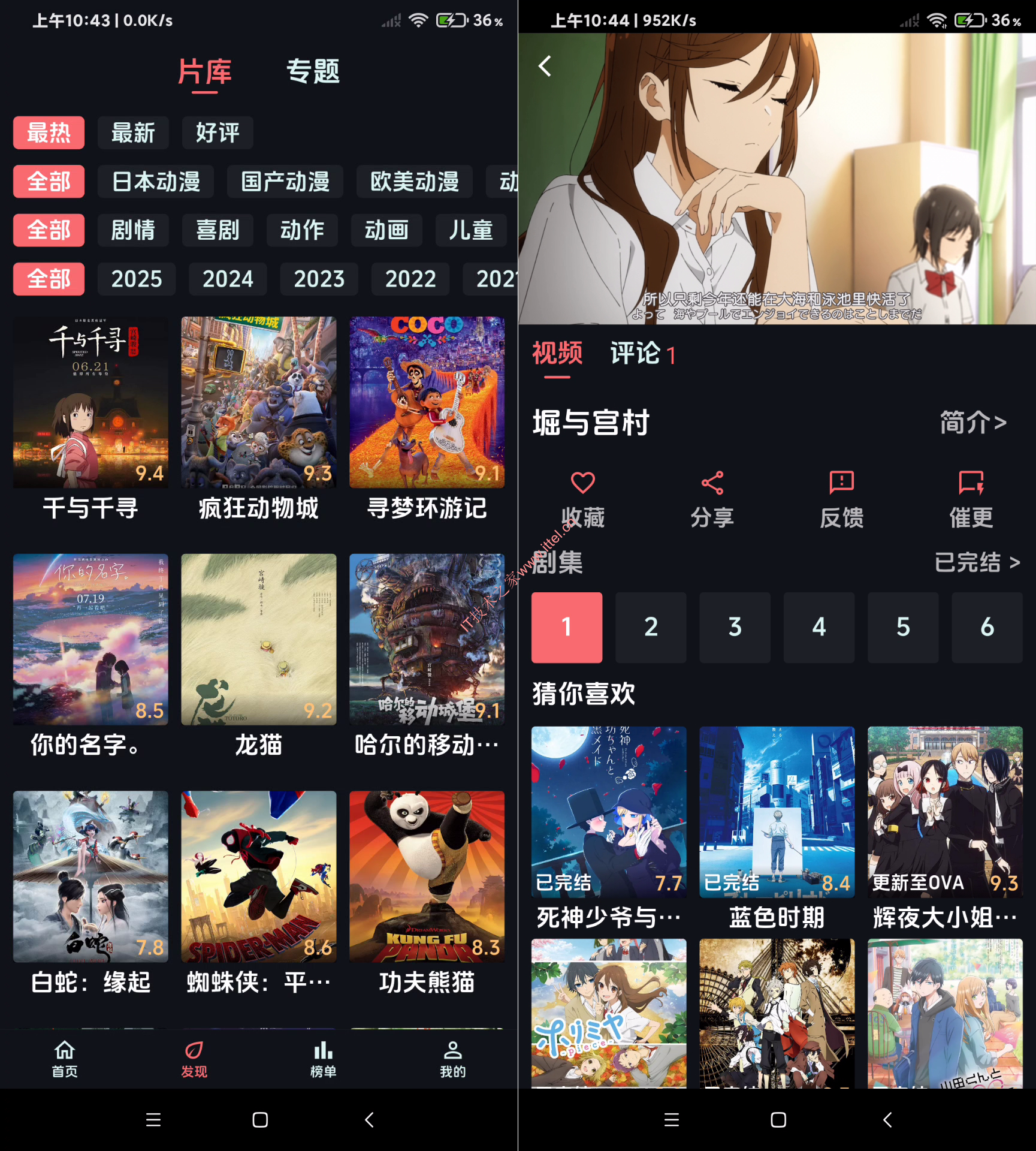This screenshot has width=1036, height=1151.
Task: Share this anime via 分享
Action: [712, 499]
